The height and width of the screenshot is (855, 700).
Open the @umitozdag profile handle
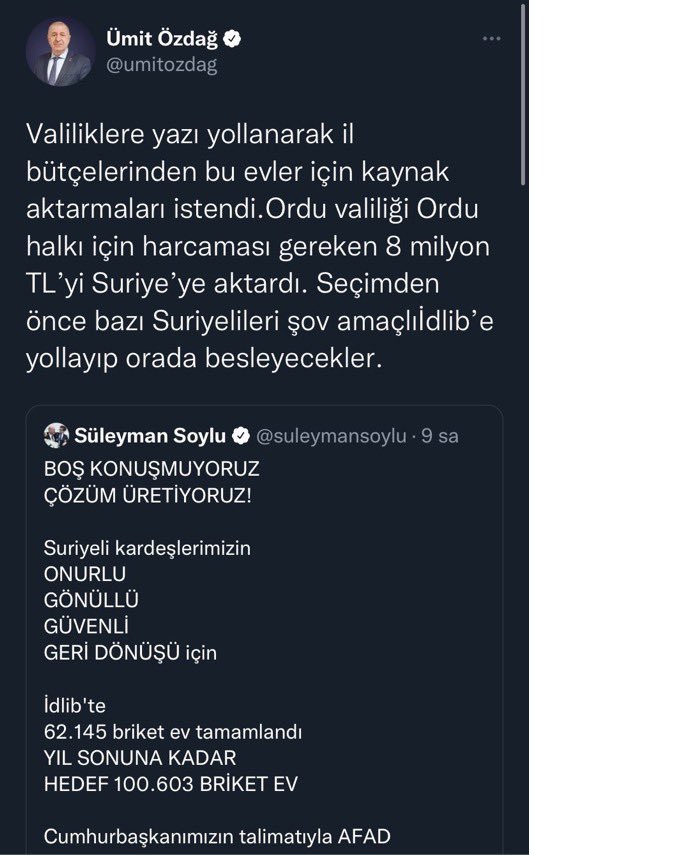161,65
